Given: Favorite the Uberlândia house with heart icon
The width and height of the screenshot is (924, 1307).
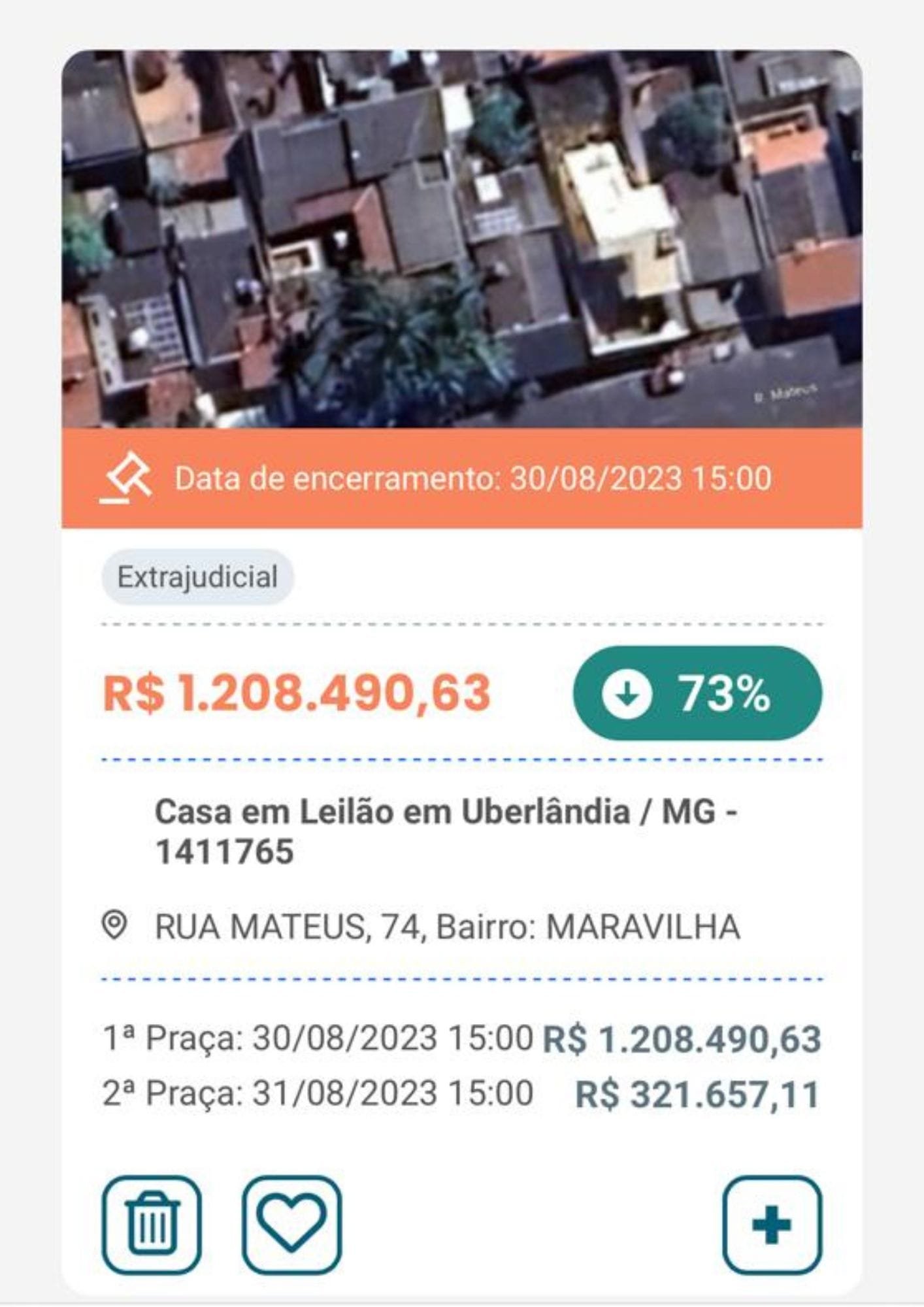Looking at the screenshot, I should [x=291, y=1225].
